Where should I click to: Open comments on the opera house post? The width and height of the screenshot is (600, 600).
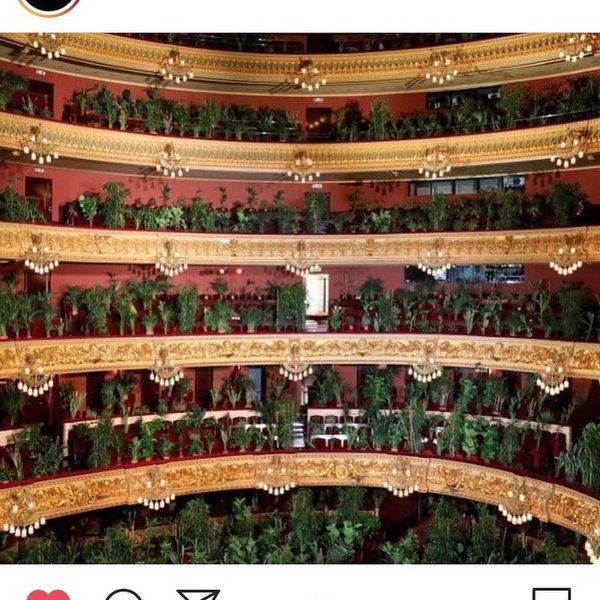pyautogui.click(x=124, y=595)
